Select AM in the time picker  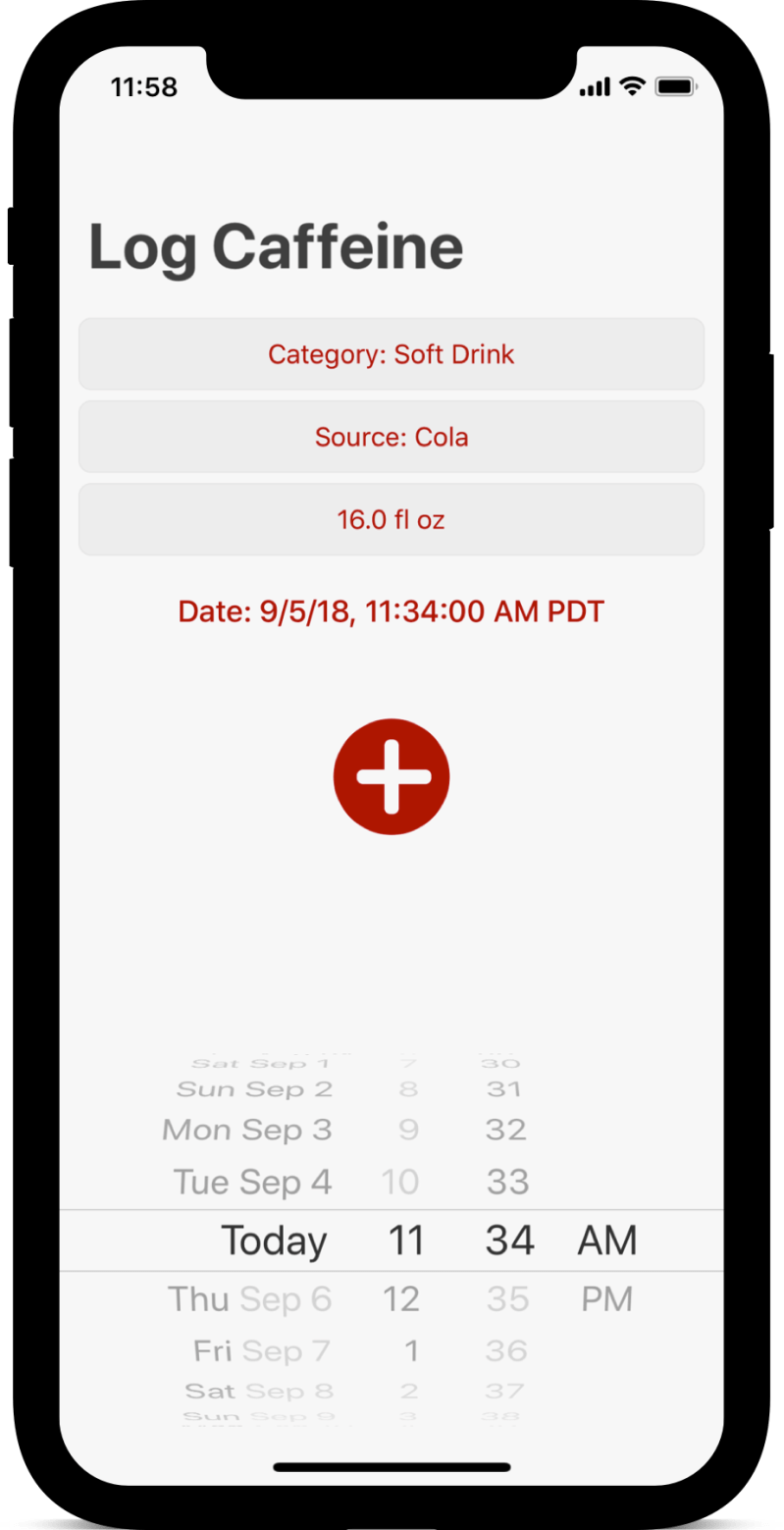point(606,1240)
